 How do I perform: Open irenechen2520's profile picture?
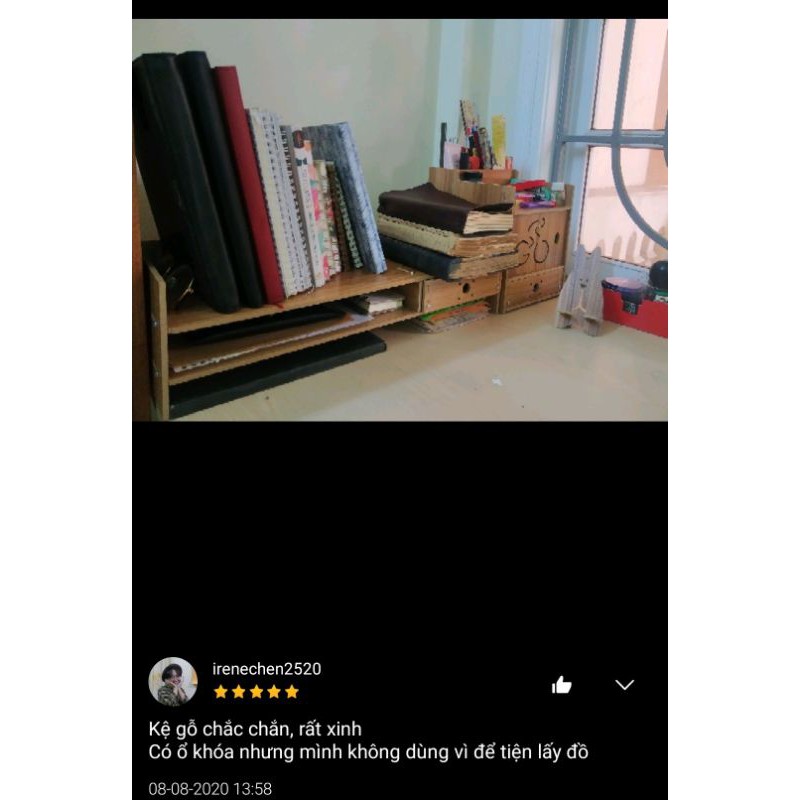(173, 681)
